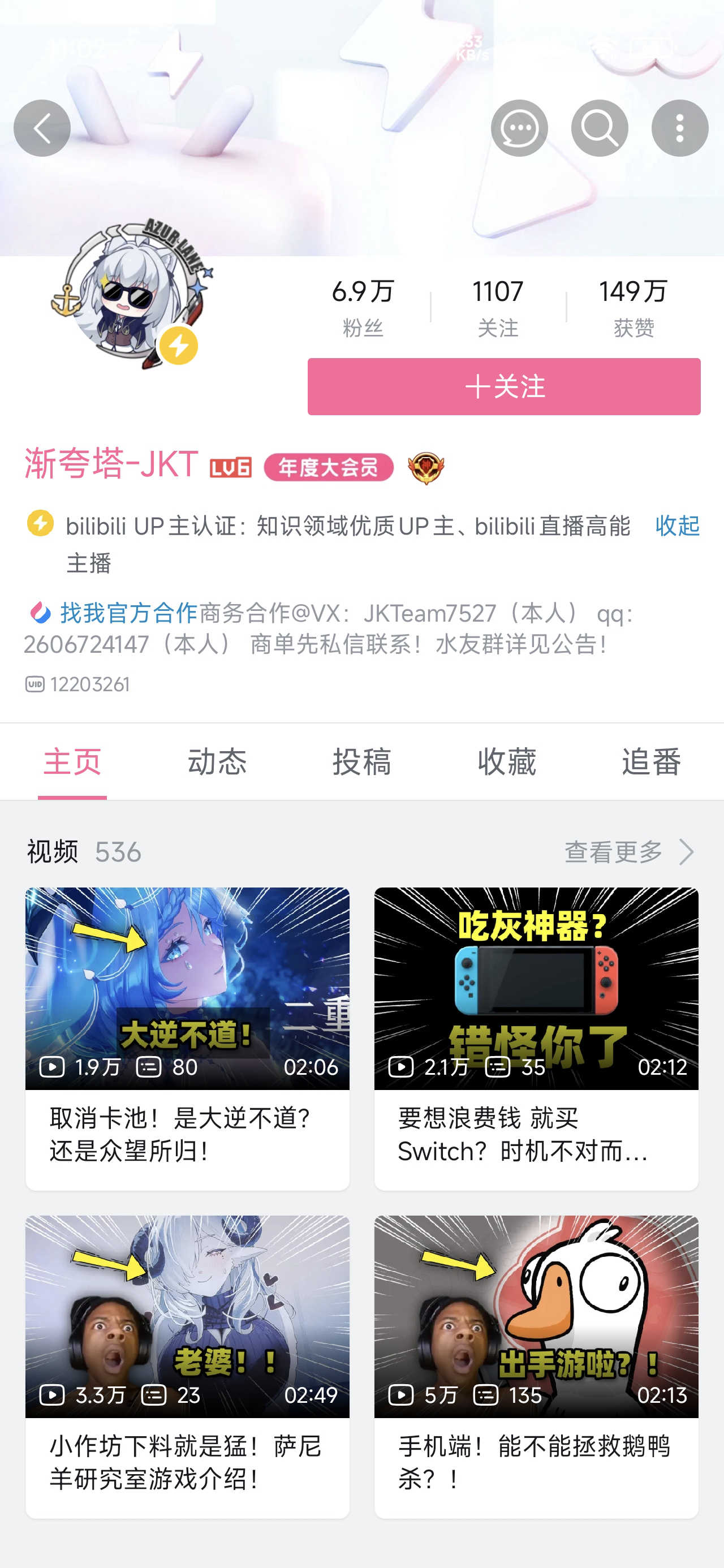The image size is (724, 1568).
Task: Tap the +关注 follow button
Action: (503, 386)
